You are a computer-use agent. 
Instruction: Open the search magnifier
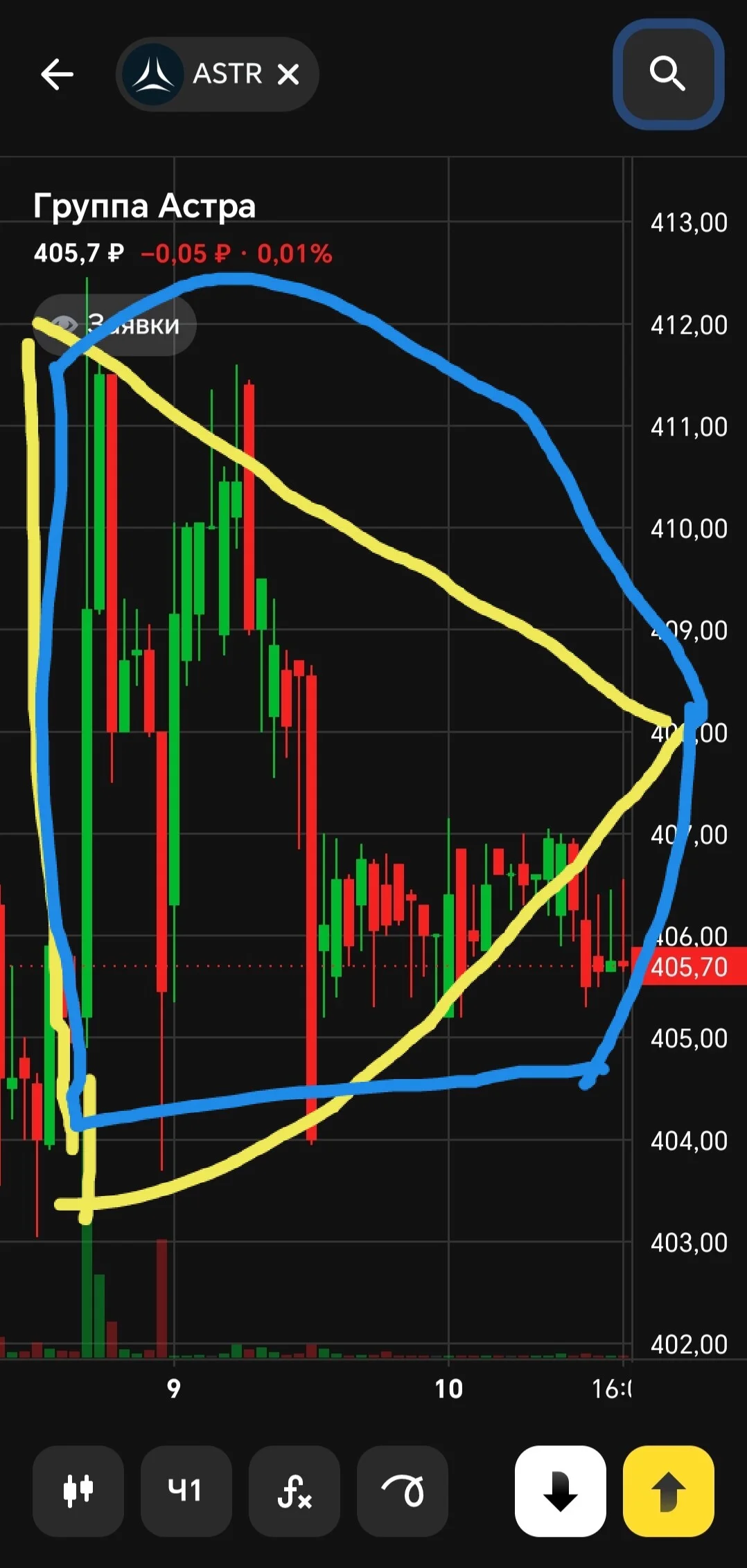(x=668, y=73)
